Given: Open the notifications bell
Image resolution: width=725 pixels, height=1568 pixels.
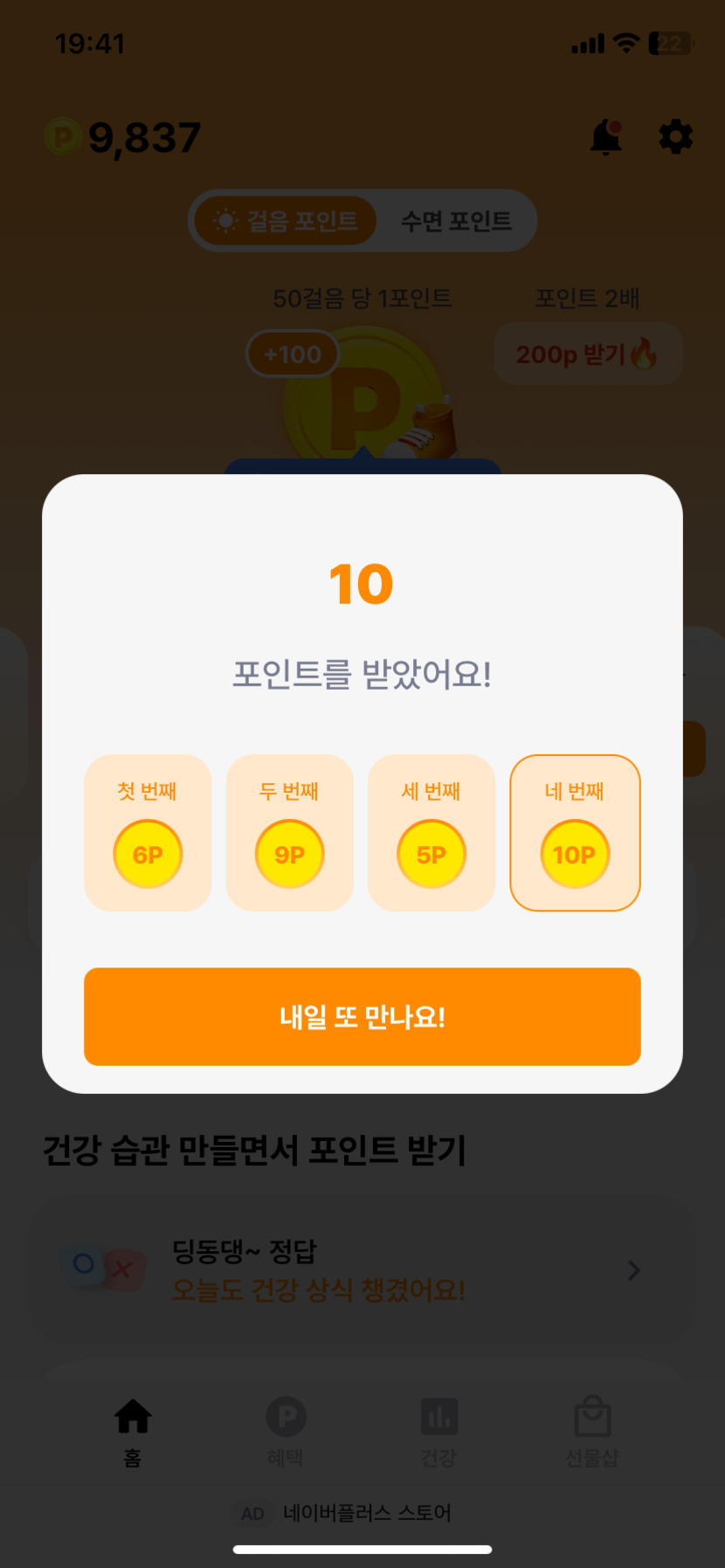Looking at the screenshot, I should coord(605,137).
